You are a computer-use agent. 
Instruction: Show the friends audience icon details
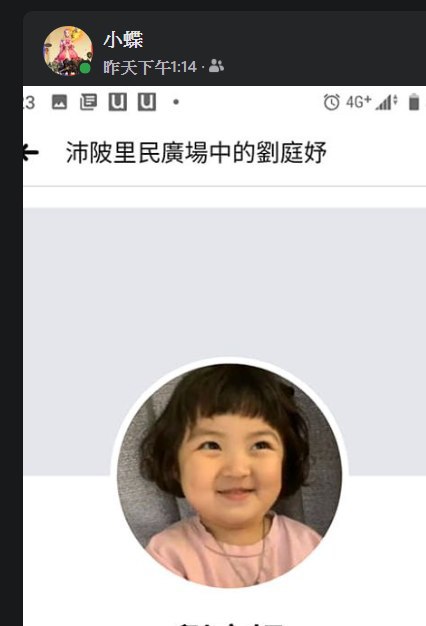click(216, 66)
